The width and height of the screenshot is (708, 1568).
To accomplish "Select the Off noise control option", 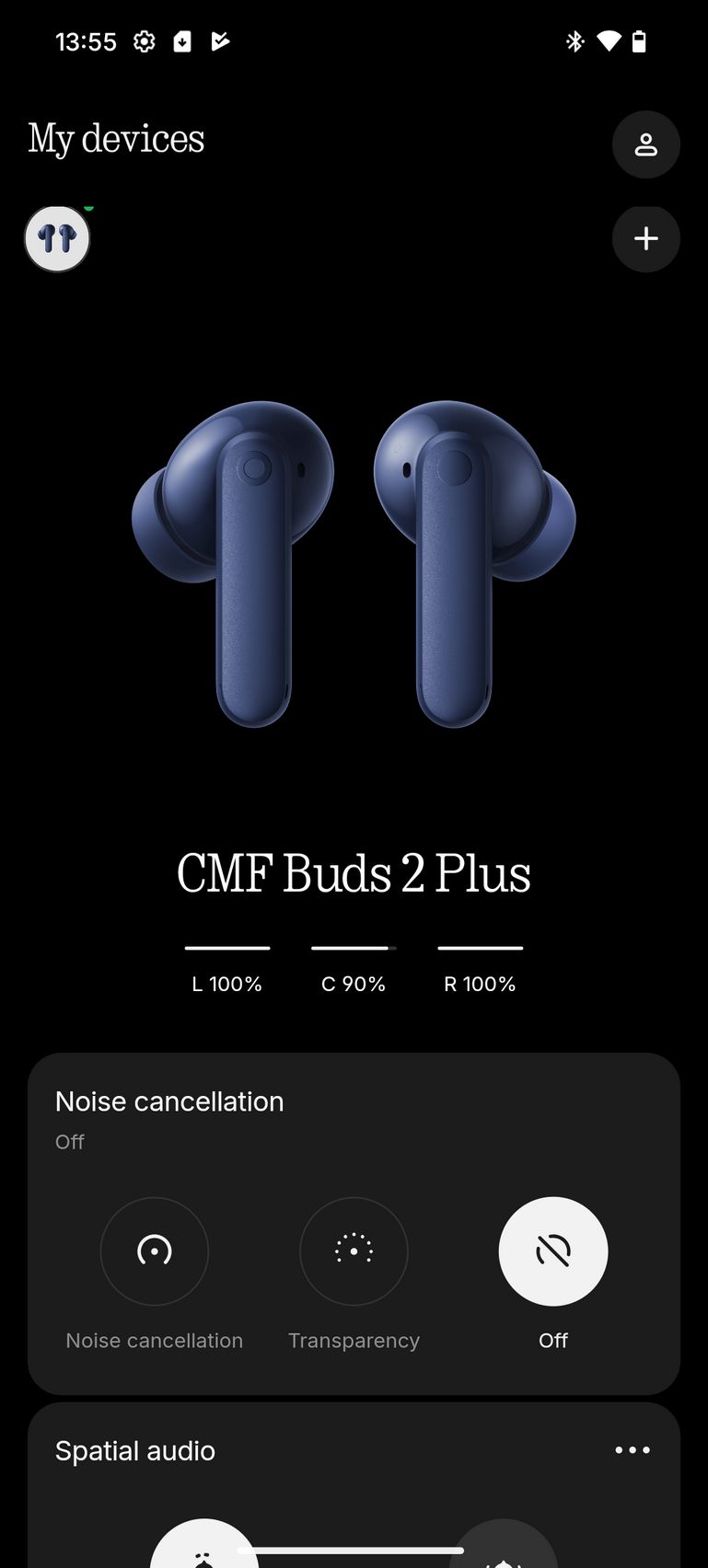I will click(553, 1251).
